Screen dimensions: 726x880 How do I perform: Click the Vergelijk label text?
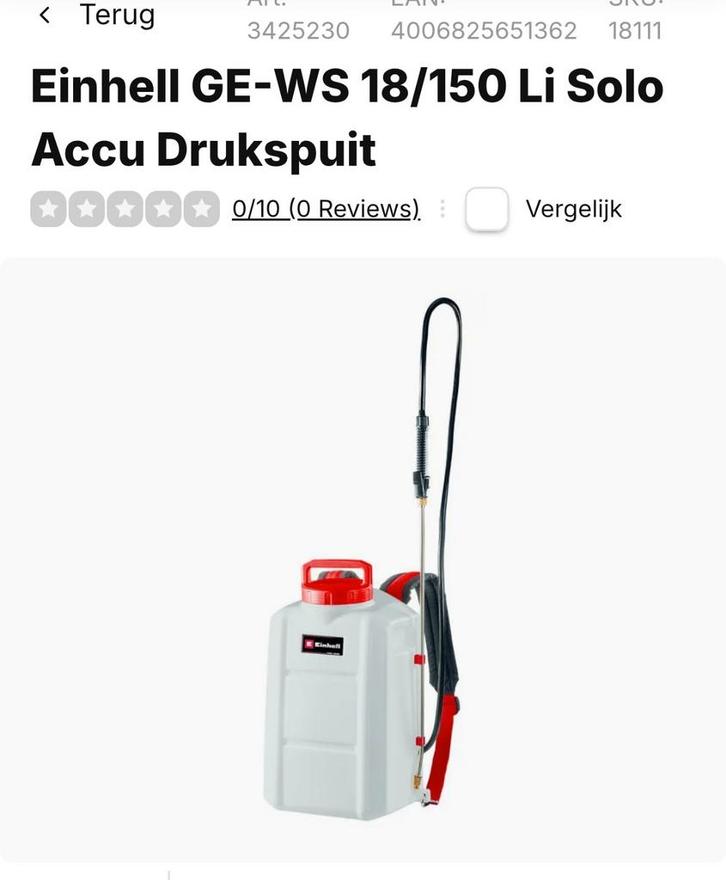tap(573, 208)
